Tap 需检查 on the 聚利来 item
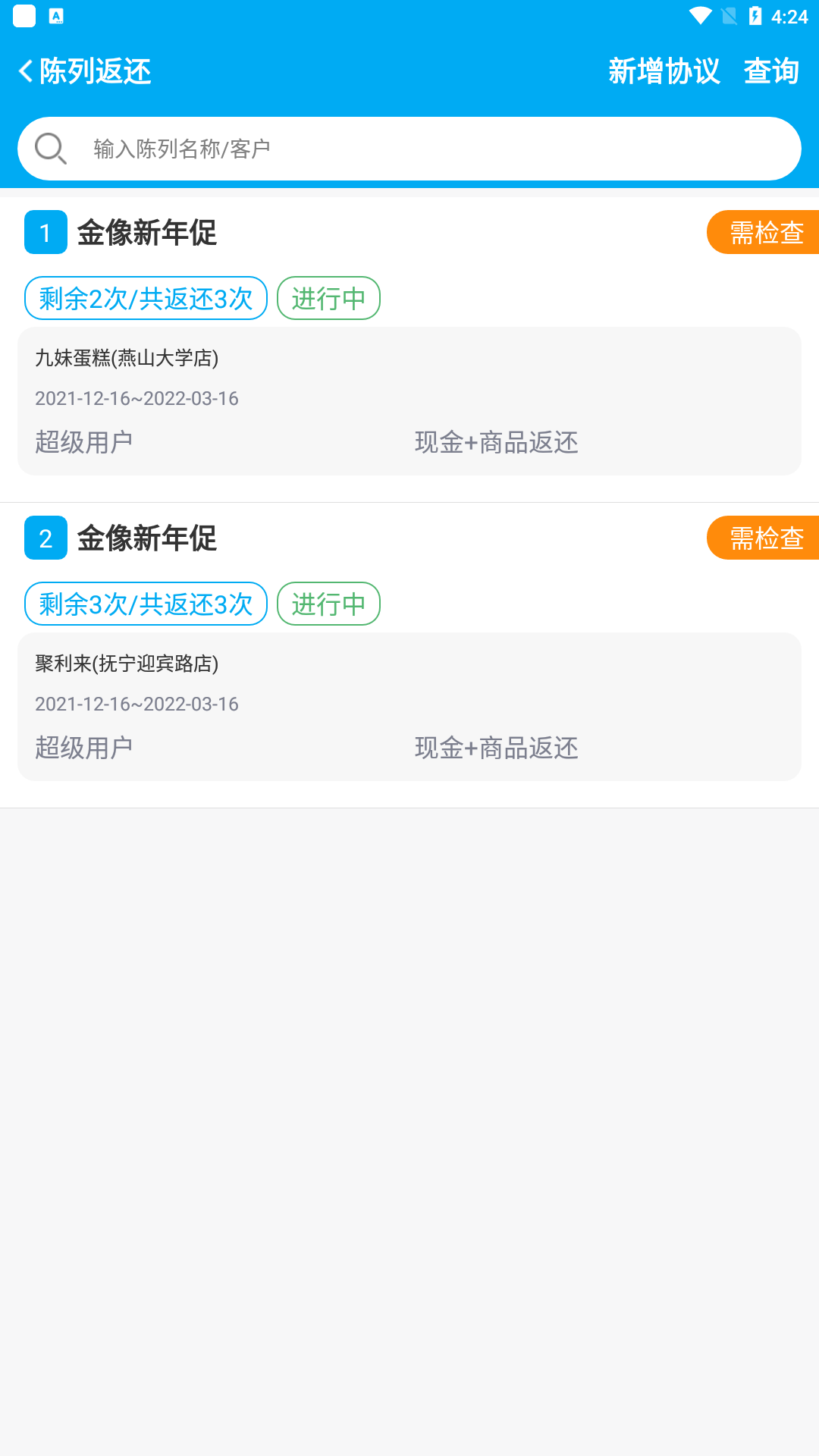Viewport: 819px width, 1456px height. click(764, 538)
